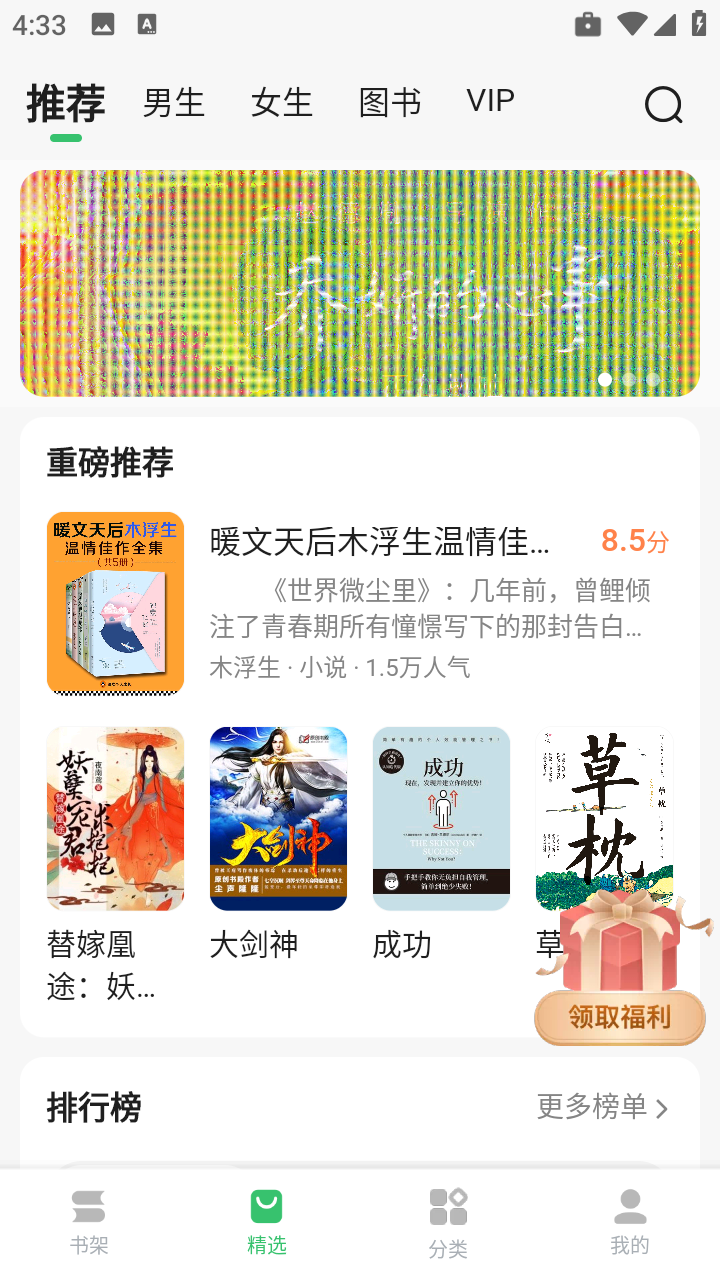
Task: Open the book 替嫁凰途
Action: pyautogui.click(x=115, y=819)
